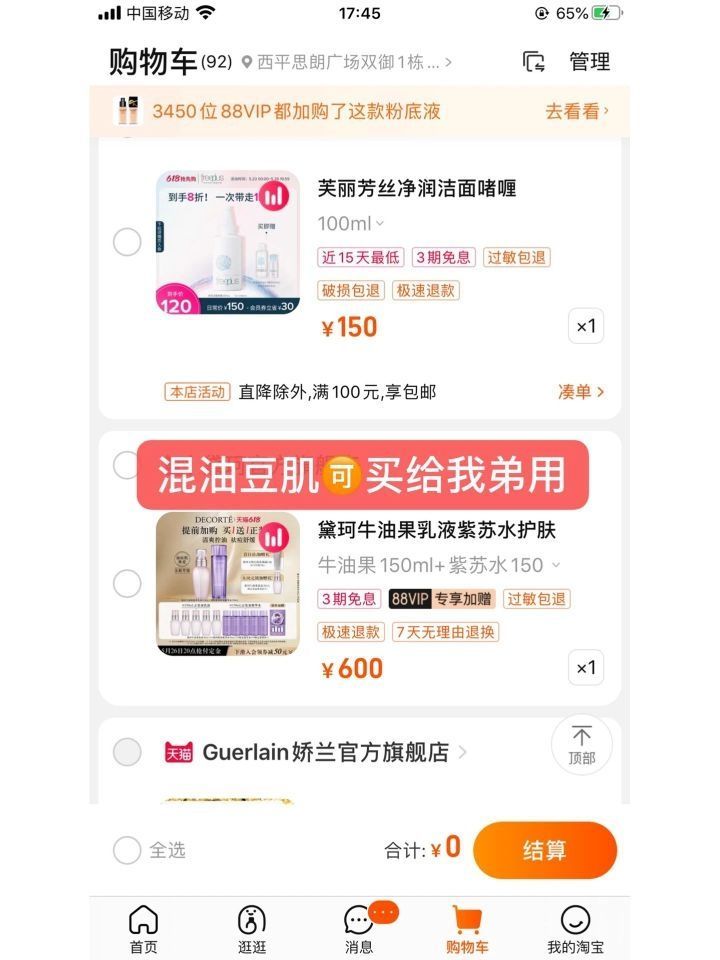This screenshot has height=960, width=720.
Task: Adjust the ×1 quantity of the ¥600 黛珂 set
Action: click(586, 668)
